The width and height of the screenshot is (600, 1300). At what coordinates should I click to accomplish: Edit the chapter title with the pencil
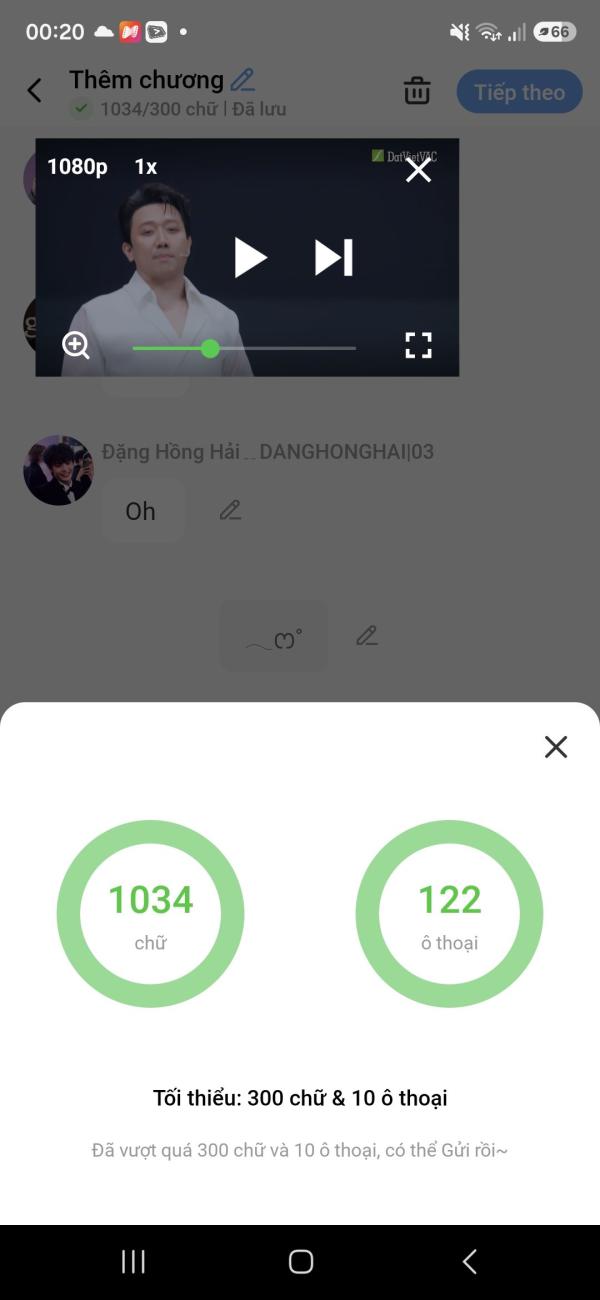click(242, 79)
